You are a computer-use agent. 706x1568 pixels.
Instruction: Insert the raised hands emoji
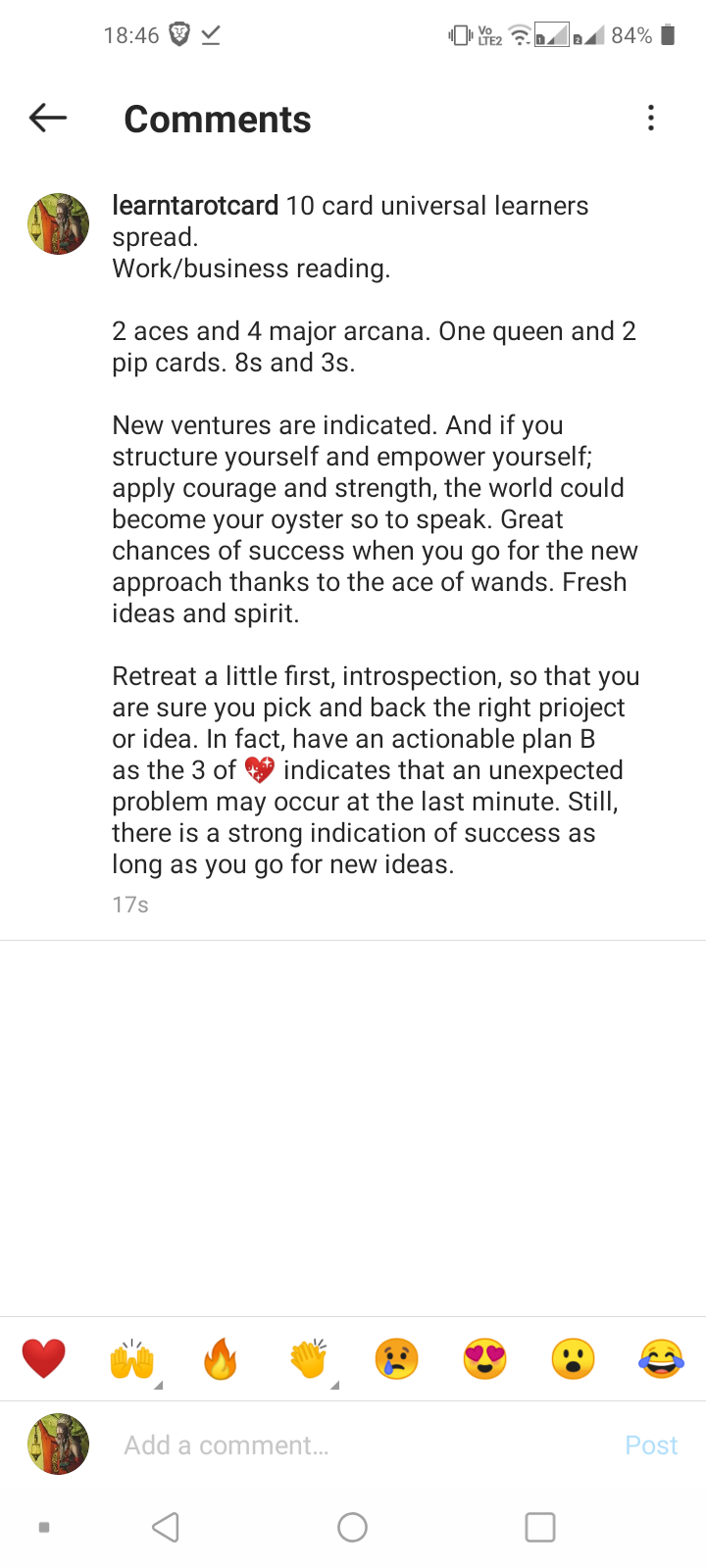click(x=132, y=1359)
